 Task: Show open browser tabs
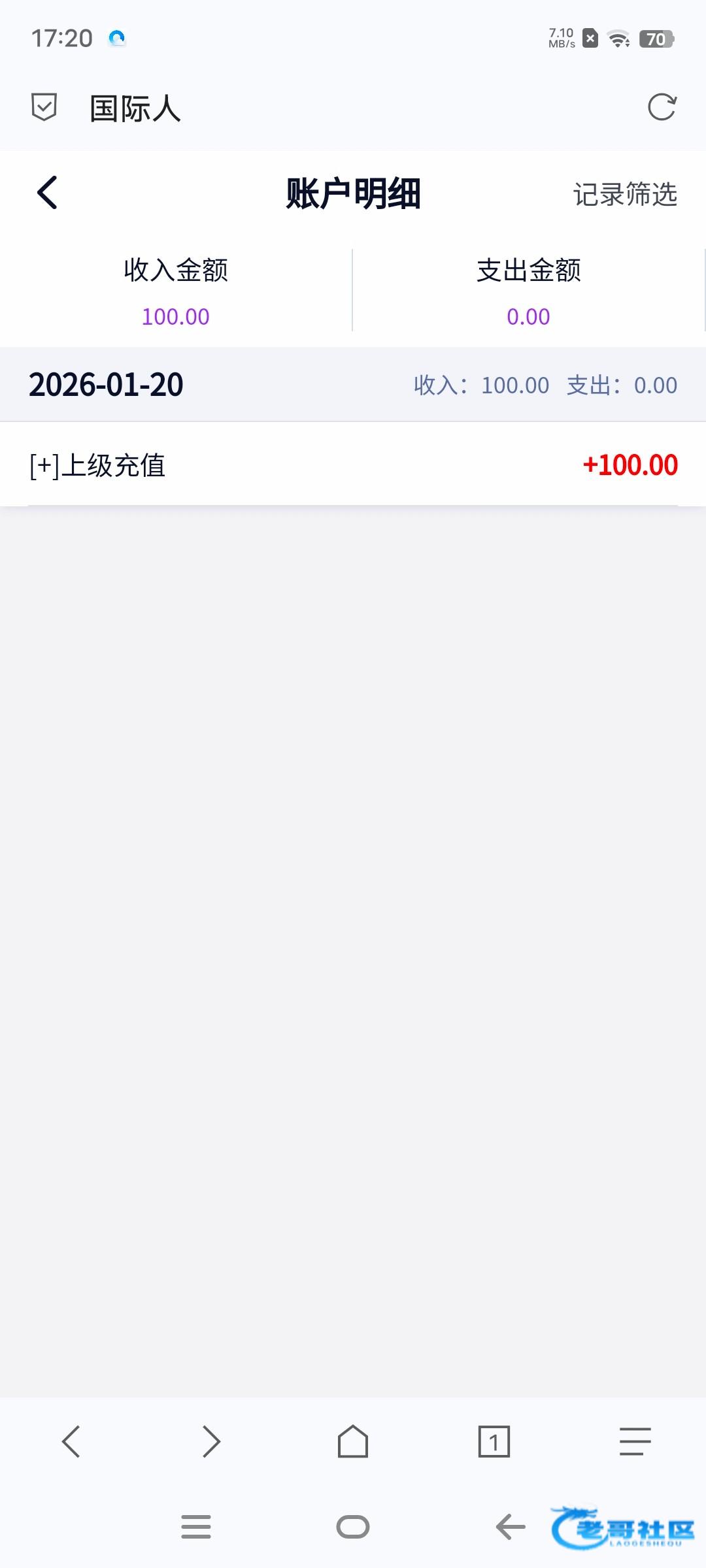(x=494, y=1441)
